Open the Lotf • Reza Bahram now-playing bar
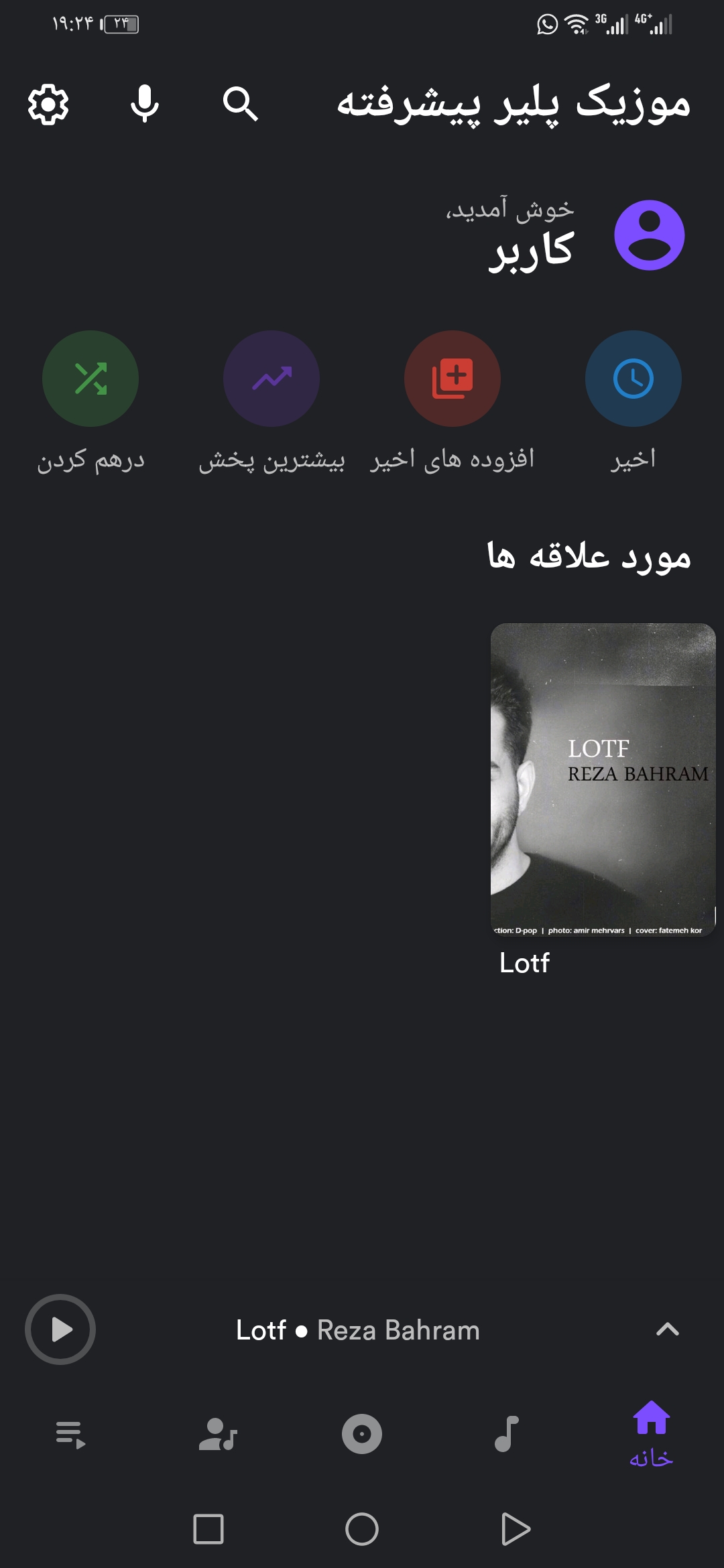724x1568 pixels. (x=358, y=1330)
